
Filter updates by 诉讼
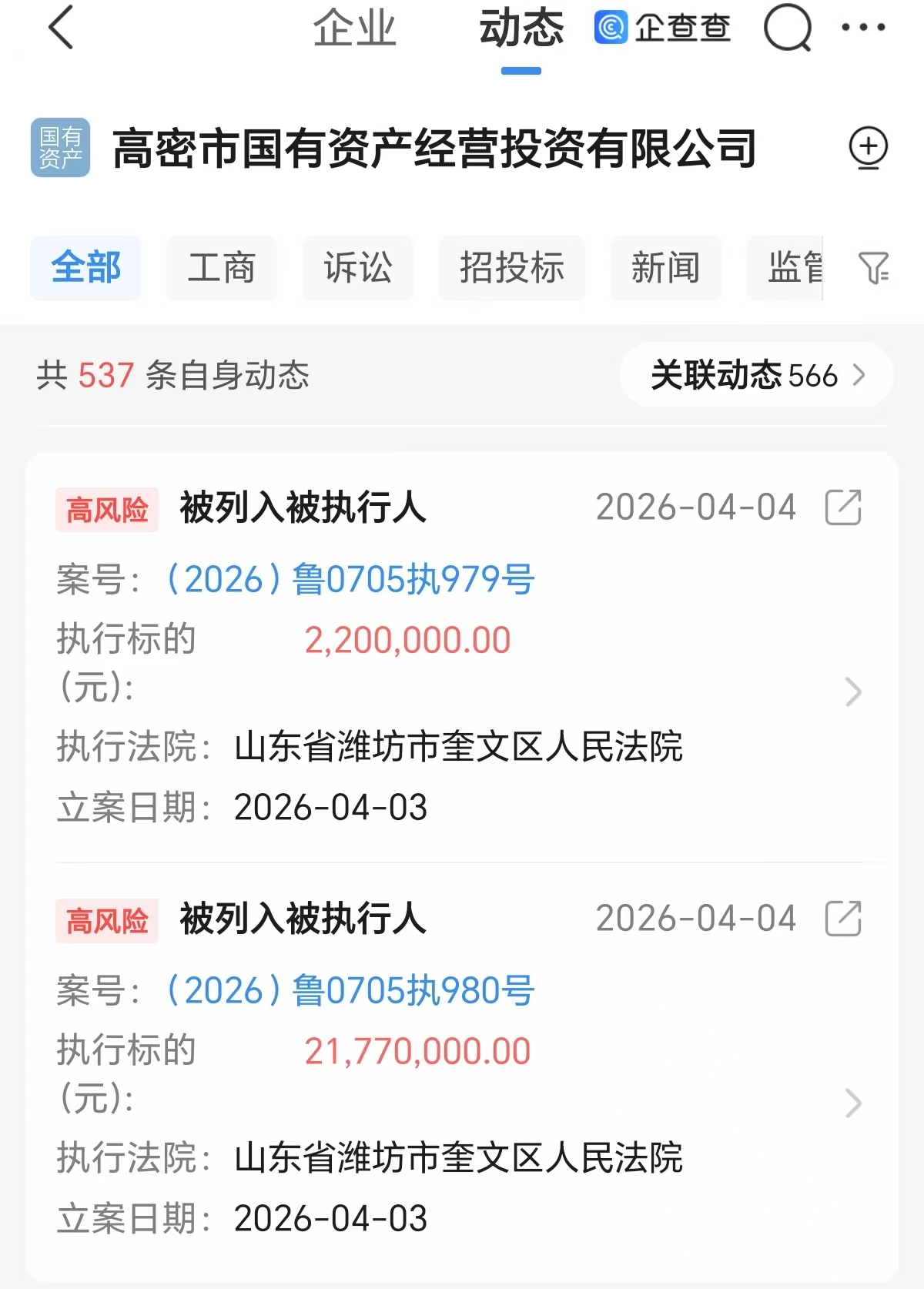click(358, 268)
